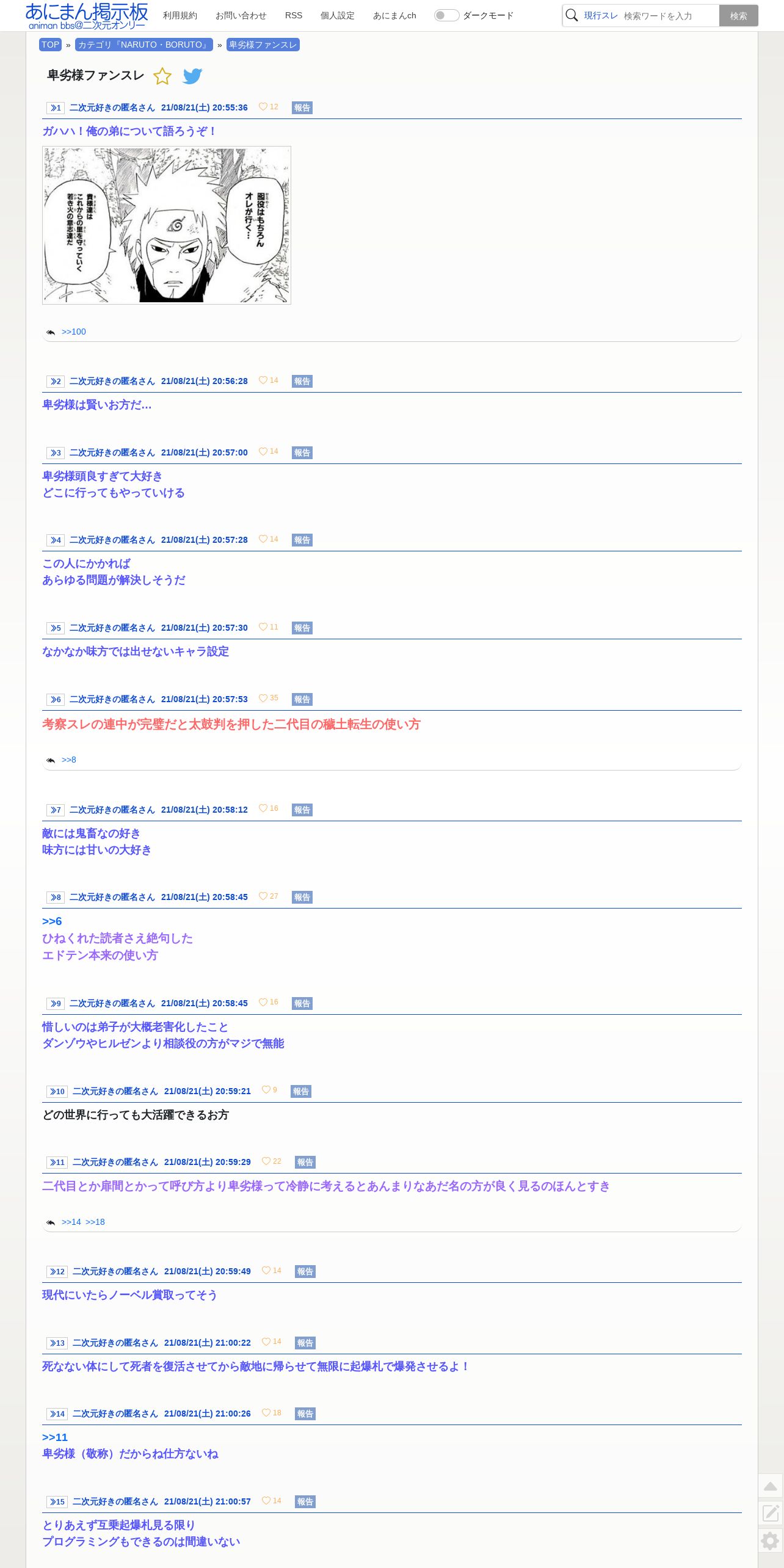Tap the 検索 search button
The width and height of the screenshot is (784, 1568).
click(x=738, y=16)
